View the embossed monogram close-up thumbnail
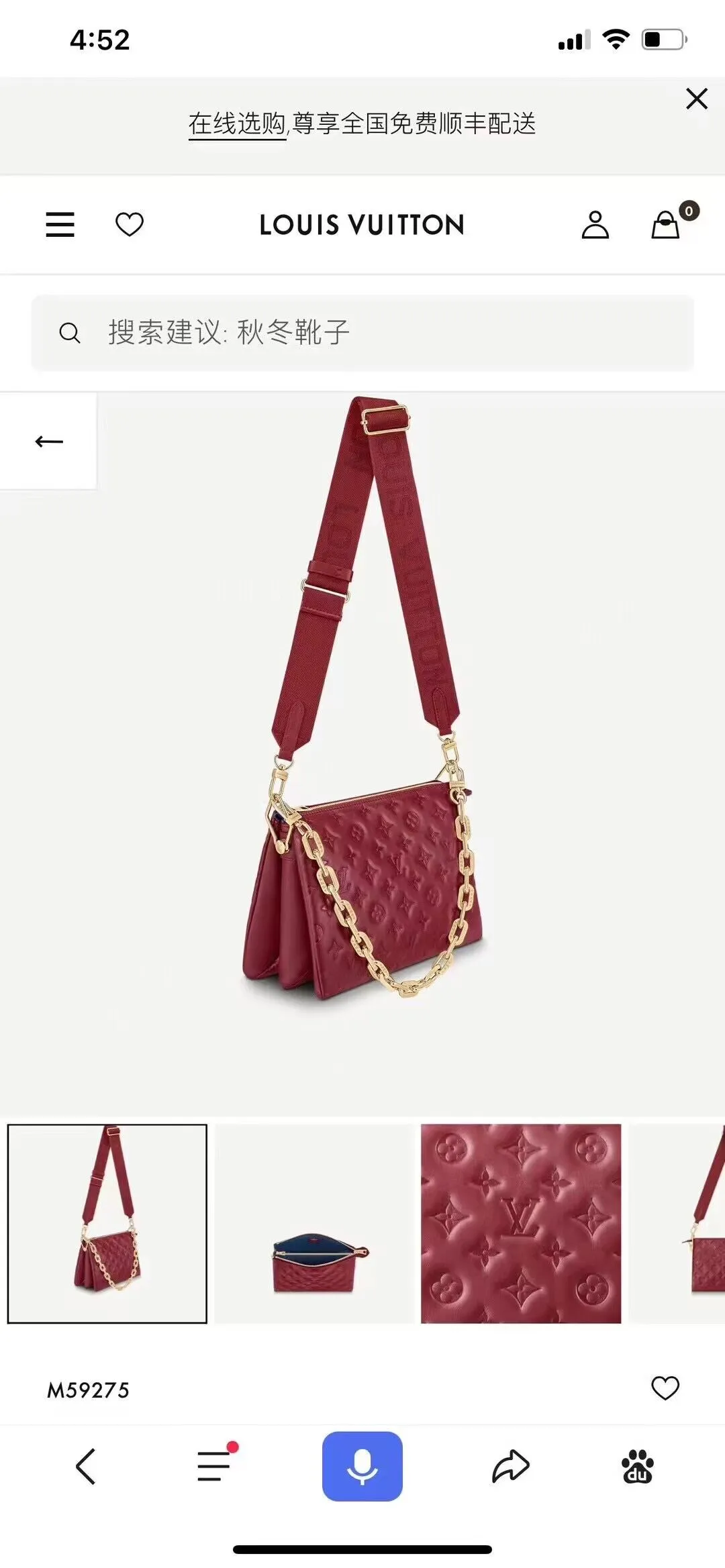The width and height of the screenshot is (725, 1568). [521, 1224]
